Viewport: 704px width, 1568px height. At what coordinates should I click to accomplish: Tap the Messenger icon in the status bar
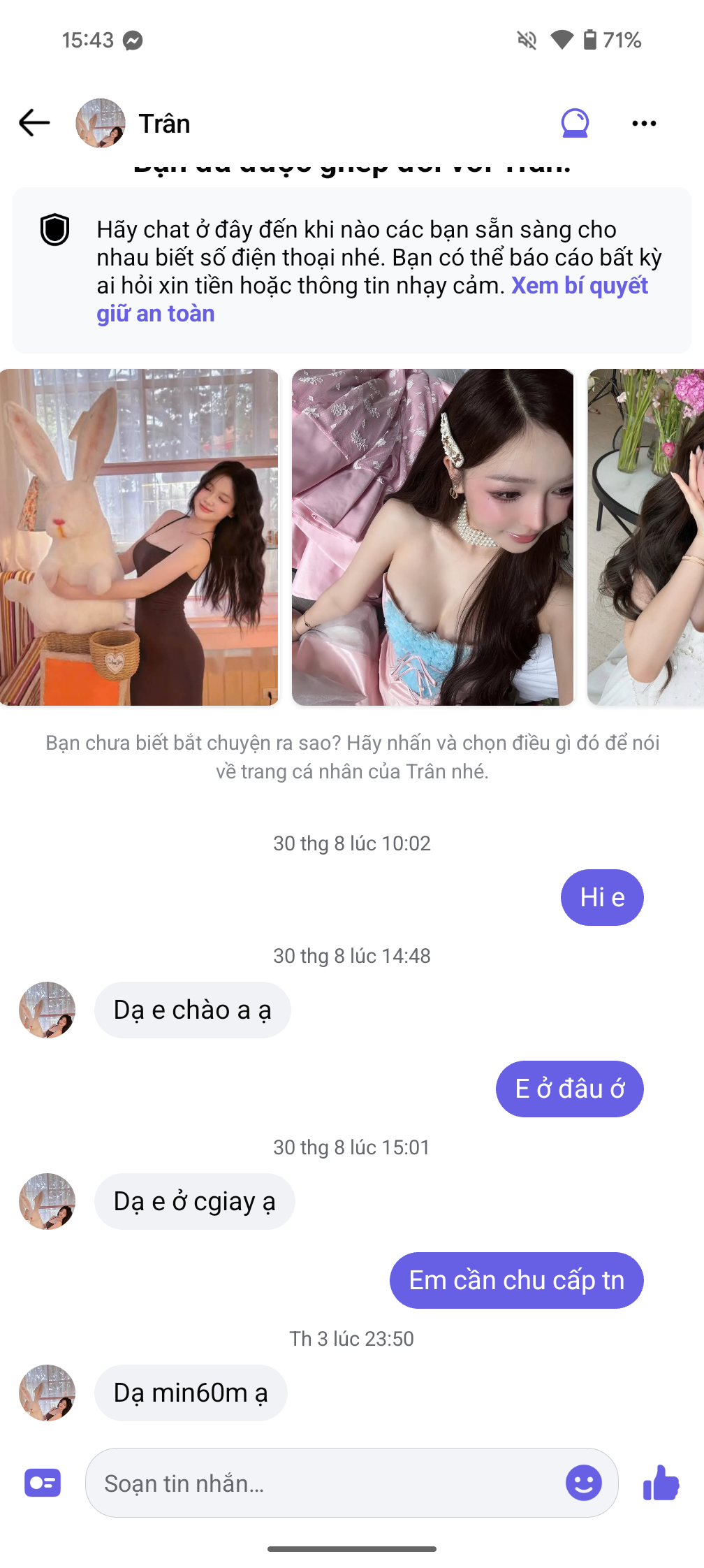click(133, 41)
